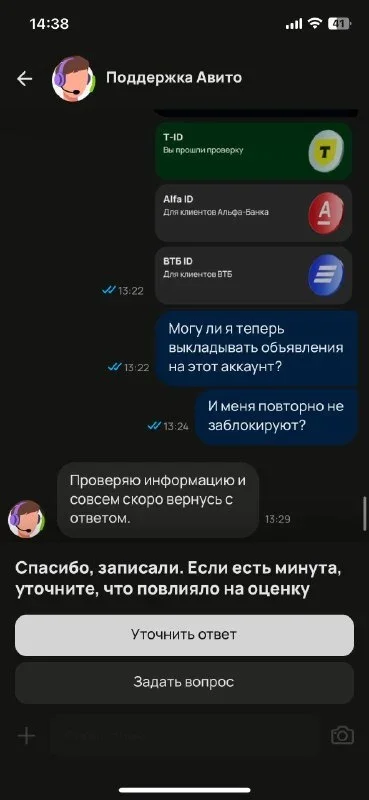Open the attachment plus icon
Image resolution: width=369 pixels, height=800 pixels.
(x=27, y=736)
